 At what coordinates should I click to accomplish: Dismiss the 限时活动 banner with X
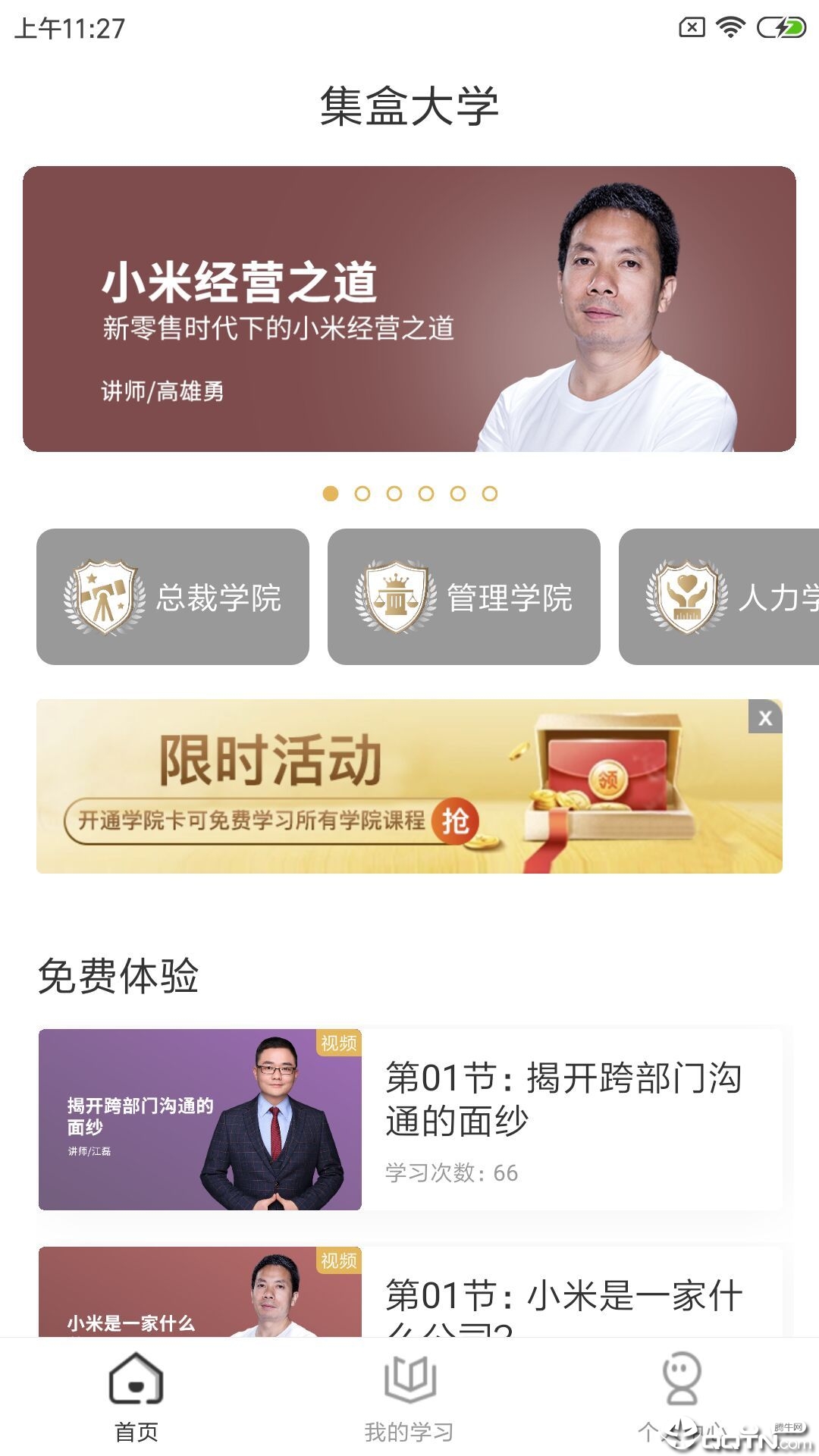[765, 717]
